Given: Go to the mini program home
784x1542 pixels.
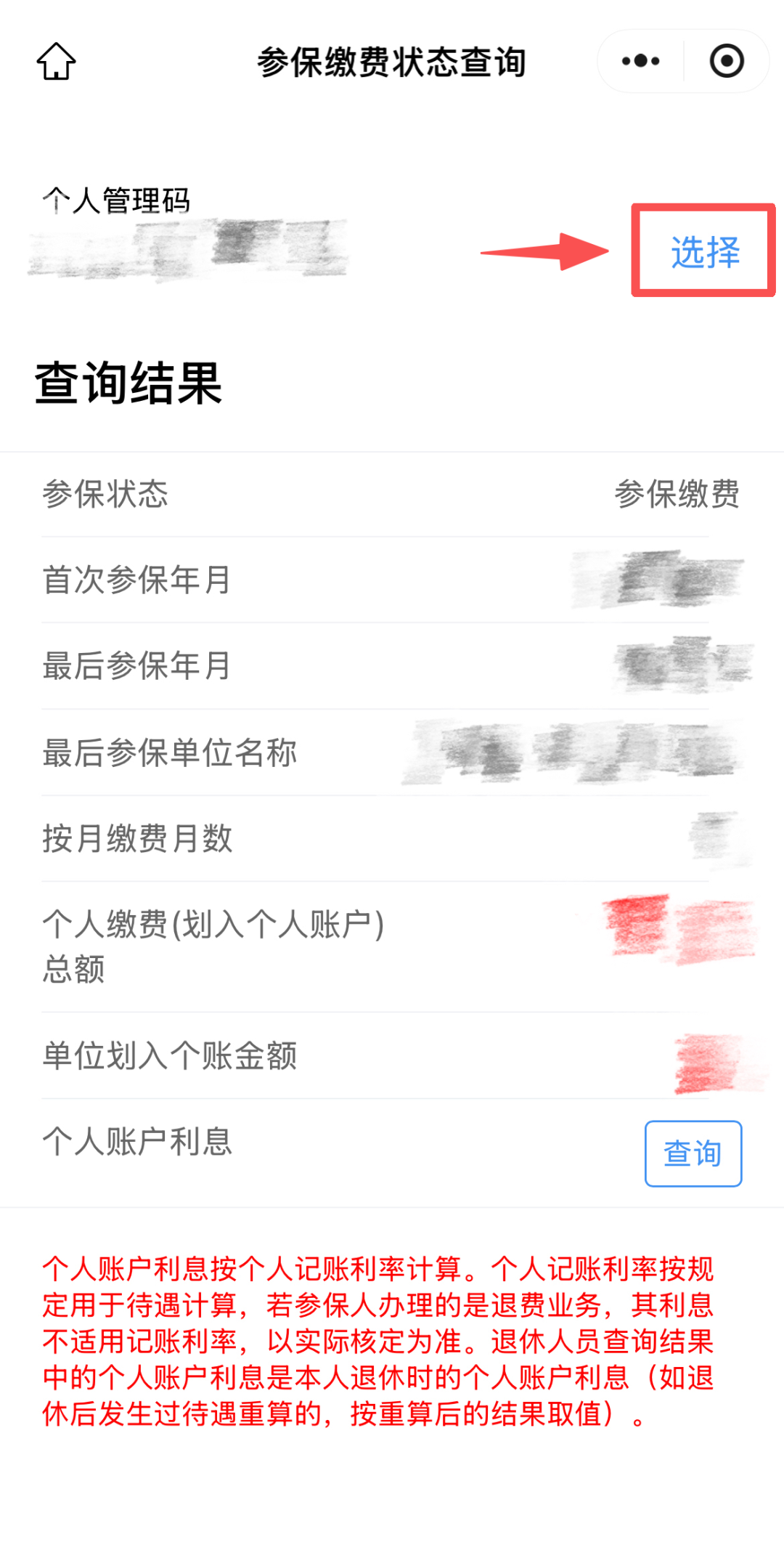Looking at the screenshot, I should point(57,62).
